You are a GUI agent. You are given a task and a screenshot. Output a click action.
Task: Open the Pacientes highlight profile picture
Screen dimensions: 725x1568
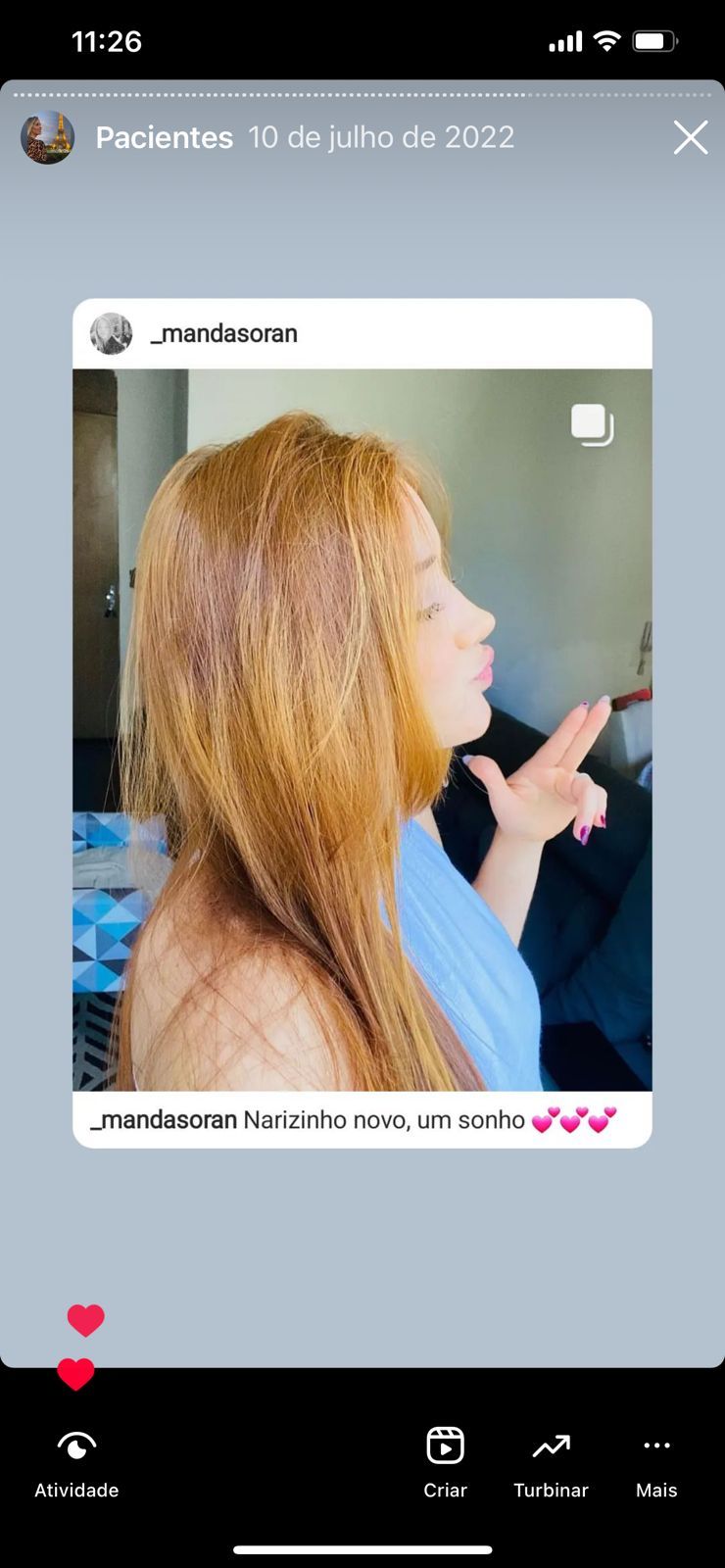tap(47, 137)
